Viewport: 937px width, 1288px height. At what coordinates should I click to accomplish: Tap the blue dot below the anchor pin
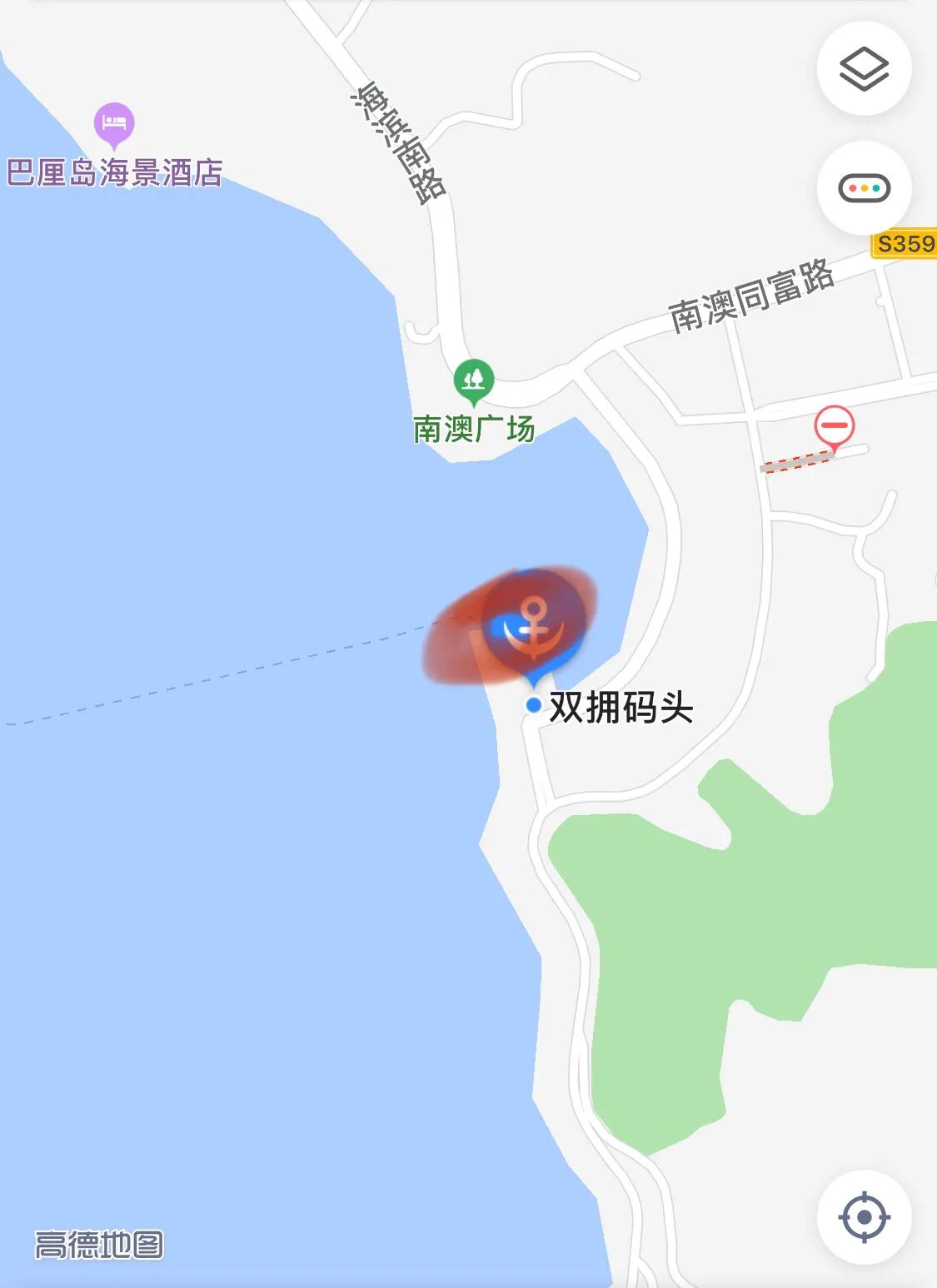[536, 704]
